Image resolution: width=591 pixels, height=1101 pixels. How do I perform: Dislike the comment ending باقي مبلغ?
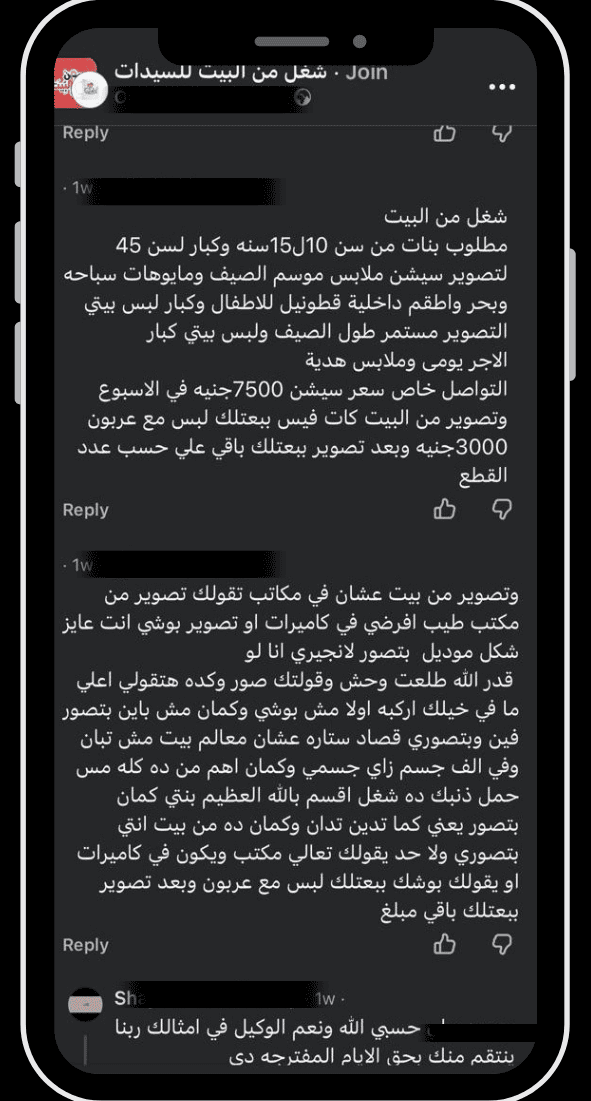tap(501, 944)
